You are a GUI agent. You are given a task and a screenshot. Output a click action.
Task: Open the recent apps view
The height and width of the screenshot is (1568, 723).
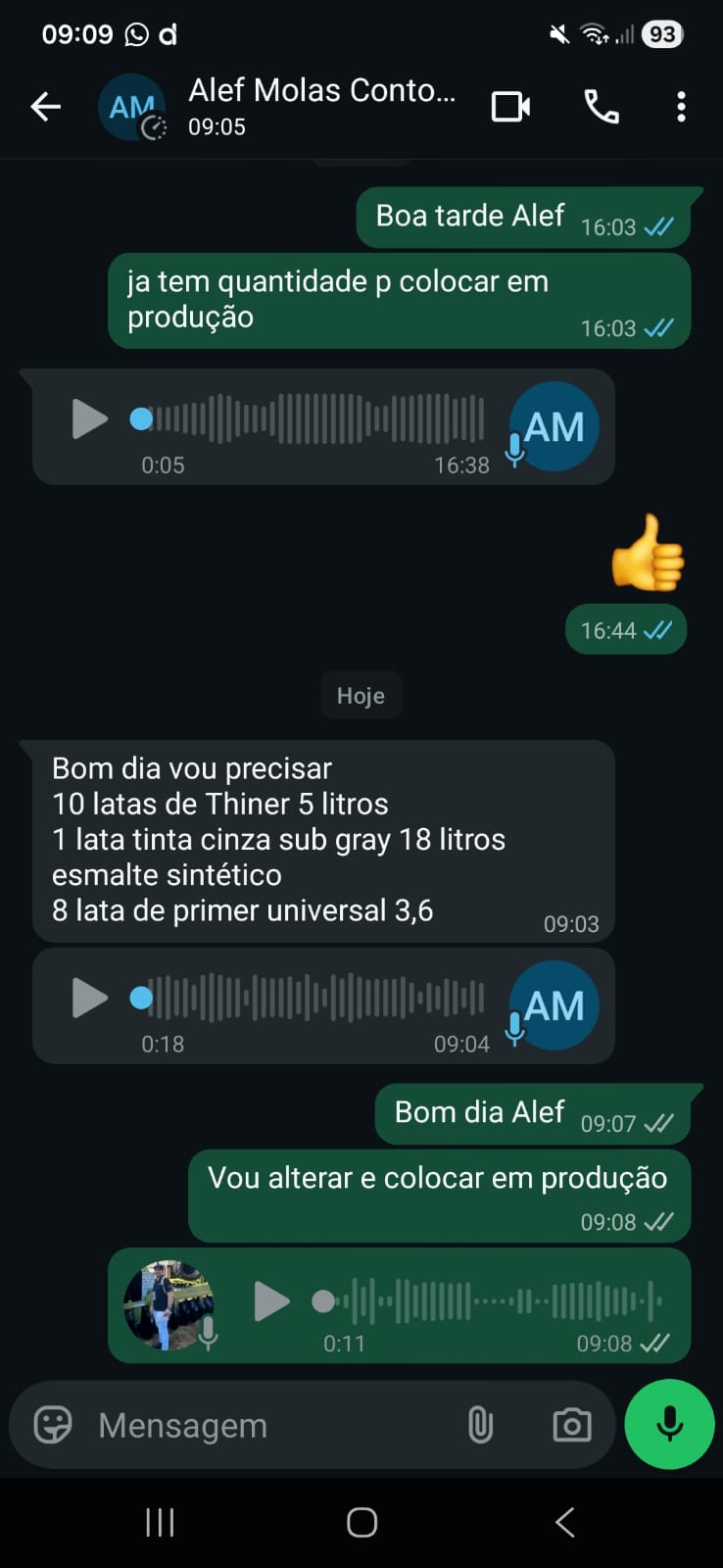160,1522
